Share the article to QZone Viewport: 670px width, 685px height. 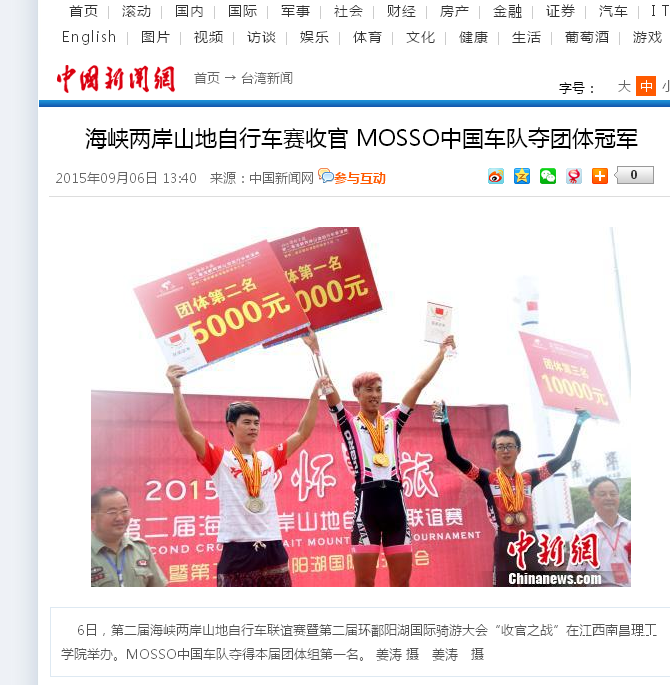pos(522,176)
